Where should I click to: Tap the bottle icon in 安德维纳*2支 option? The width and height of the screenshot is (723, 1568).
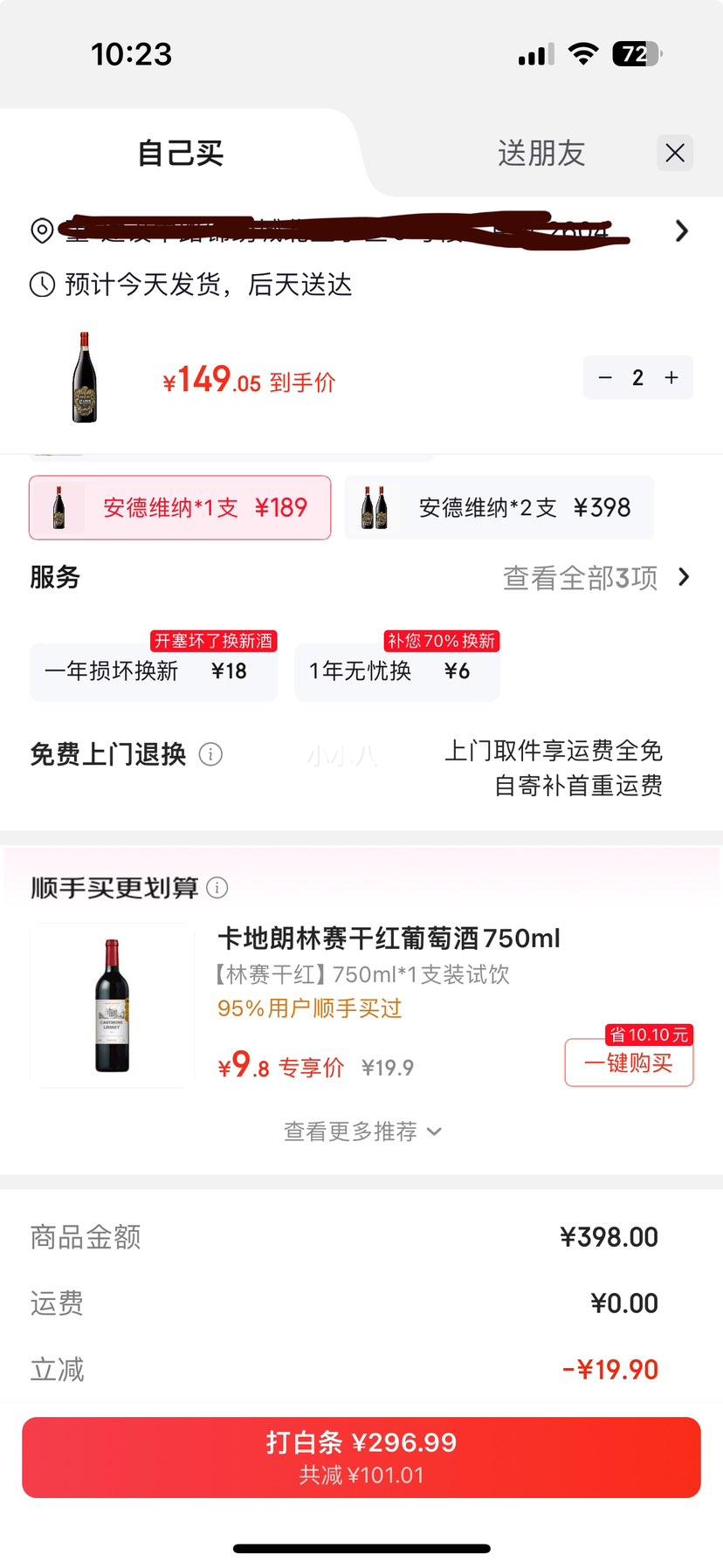point(374,507)
